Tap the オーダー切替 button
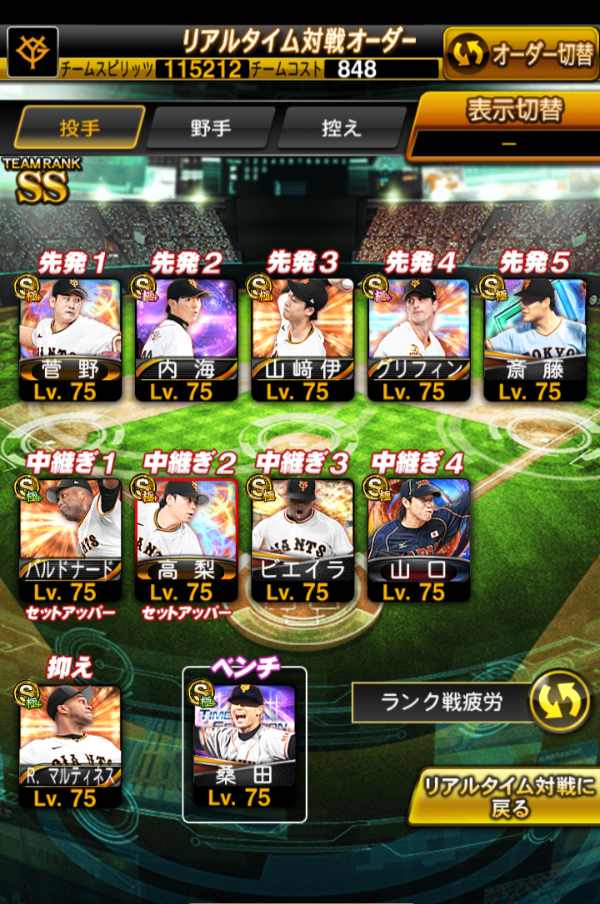Viewport: 600px width, 904px height. click(521, 53)
